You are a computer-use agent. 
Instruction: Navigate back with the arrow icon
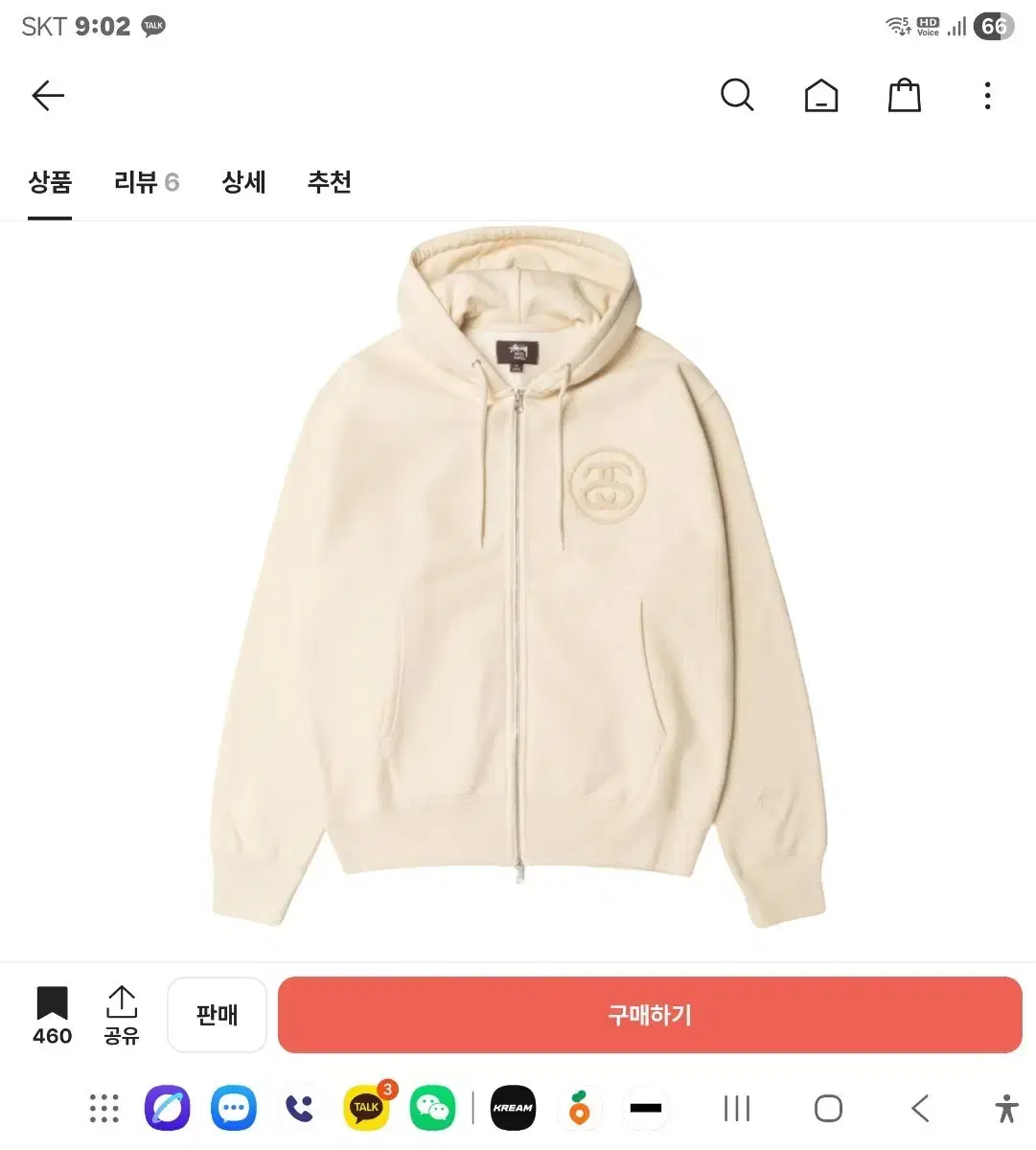[48, 95]
